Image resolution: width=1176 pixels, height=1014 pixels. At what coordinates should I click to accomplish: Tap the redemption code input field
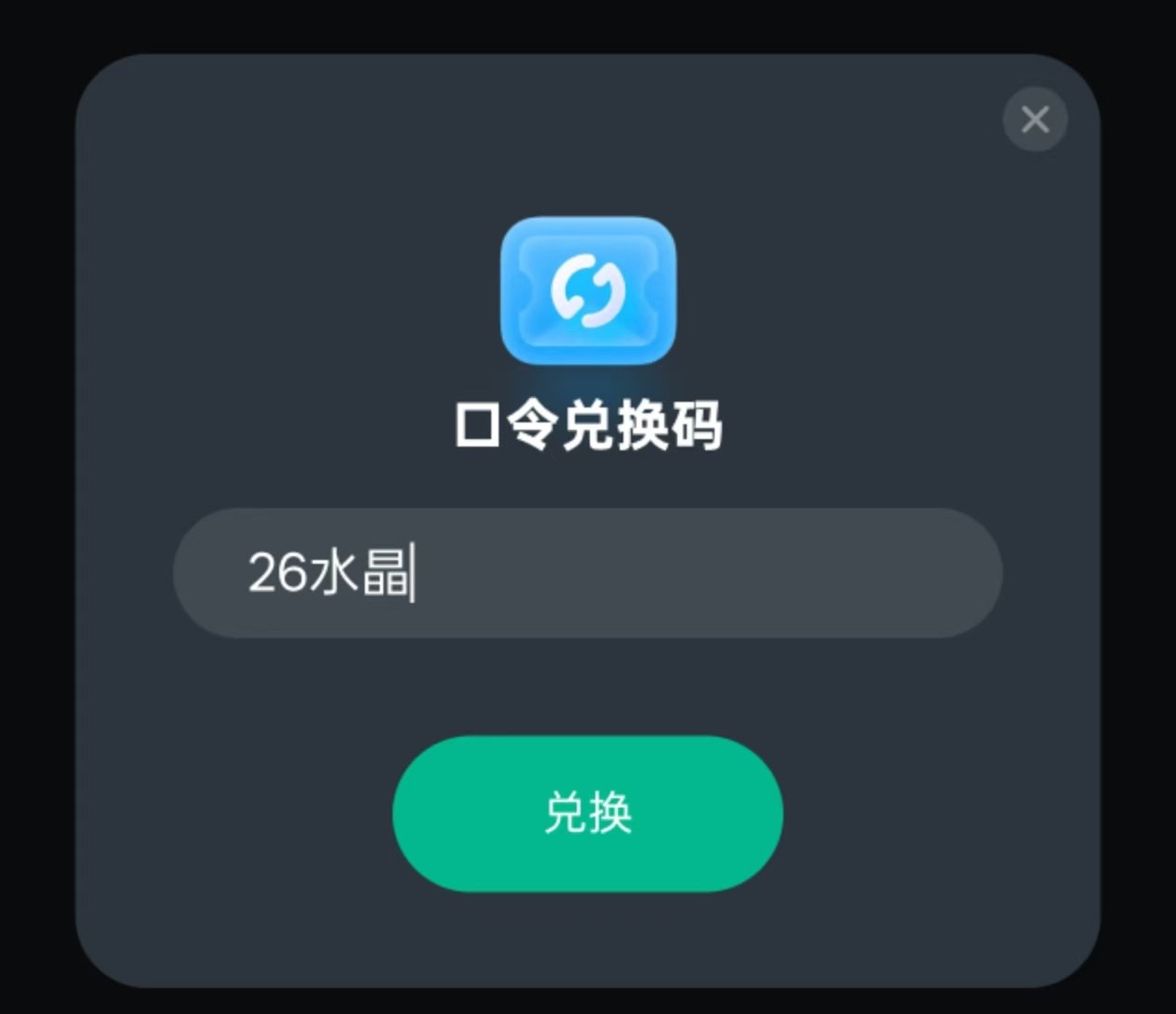587,573
